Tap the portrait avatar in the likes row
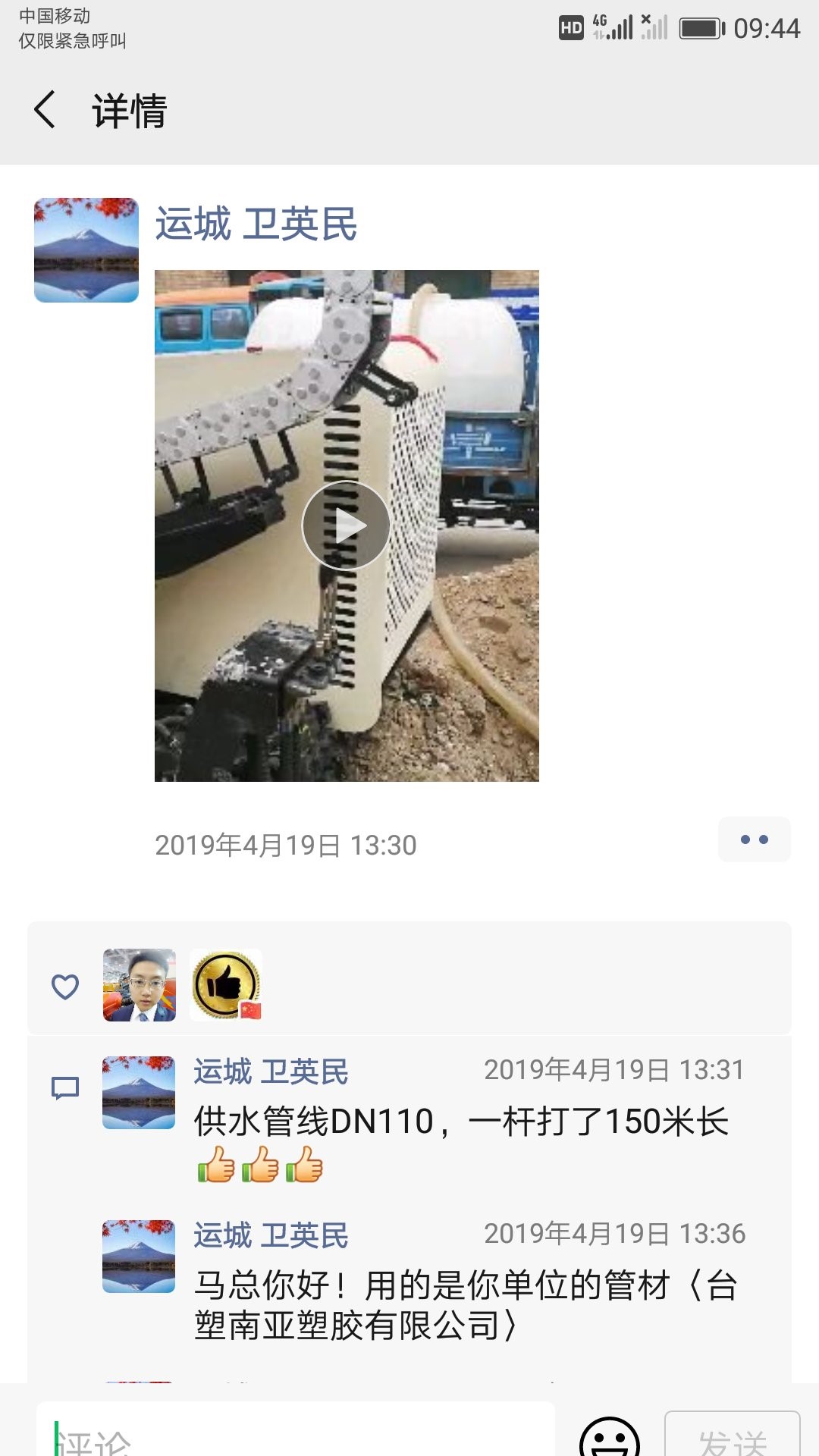 click(x=137, y=986)
